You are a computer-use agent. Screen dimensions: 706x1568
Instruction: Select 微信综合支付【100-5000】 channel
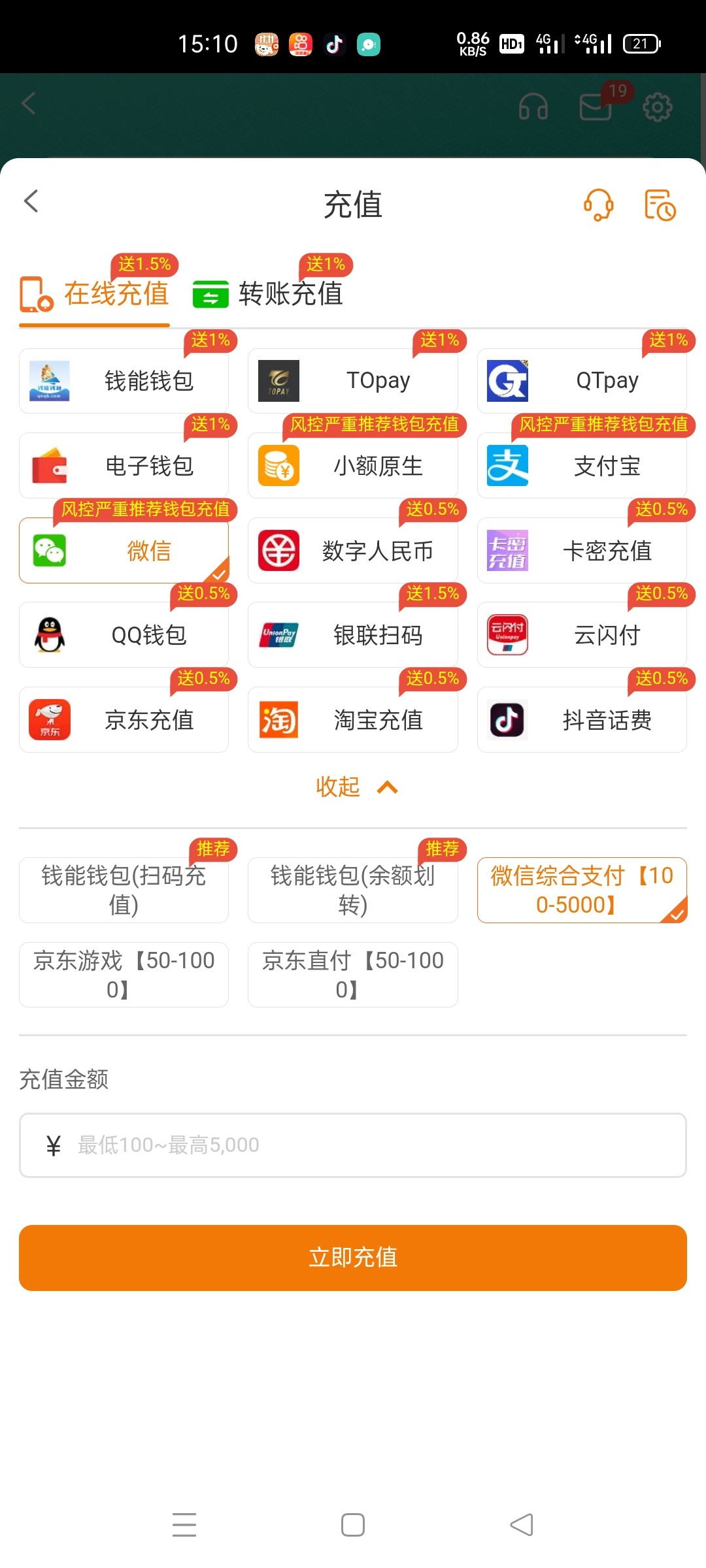point(582,890)
